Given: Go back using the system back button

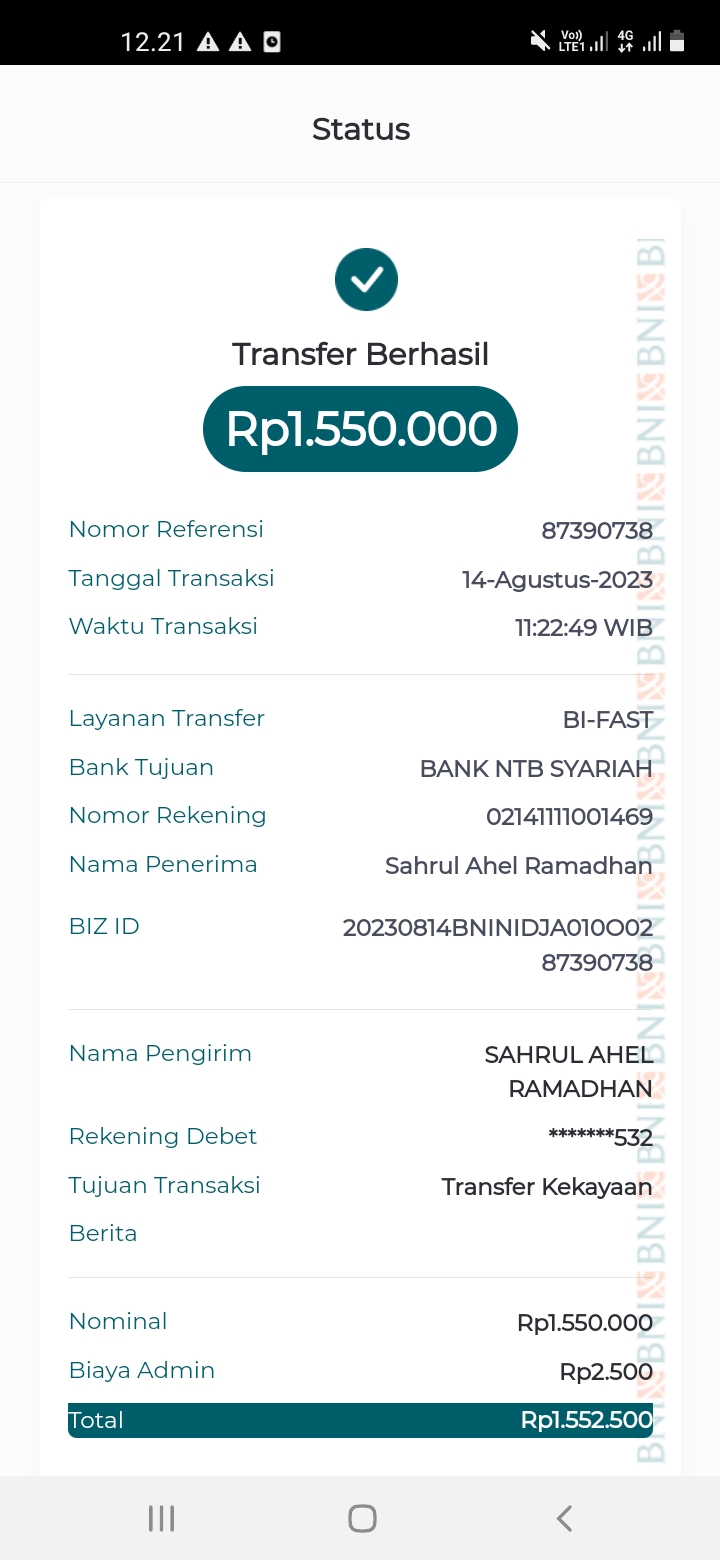Looking at the screenshot, I should coord(564,1518).
